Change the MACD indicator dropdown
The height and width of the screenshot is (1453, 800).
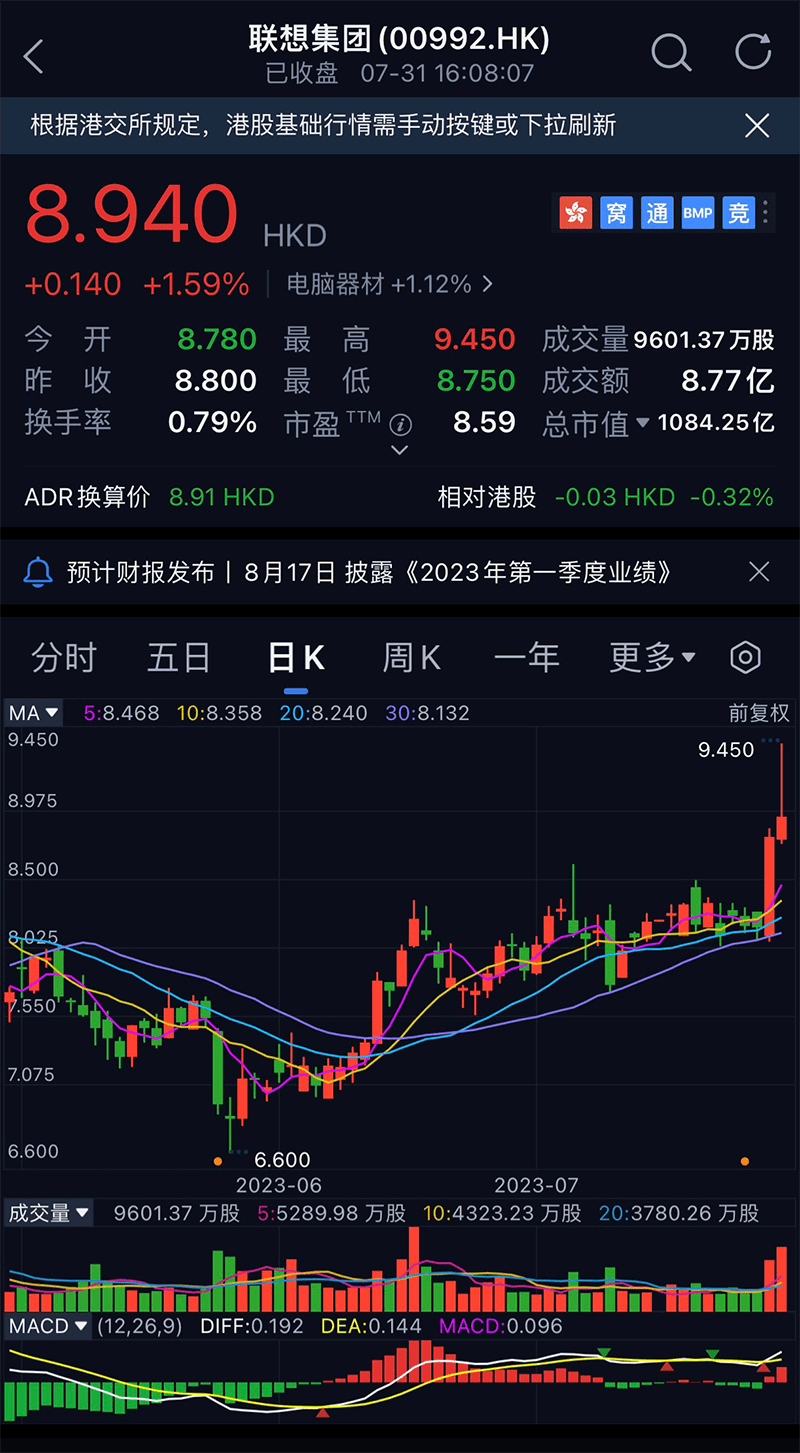click(x=49, y=1326)
